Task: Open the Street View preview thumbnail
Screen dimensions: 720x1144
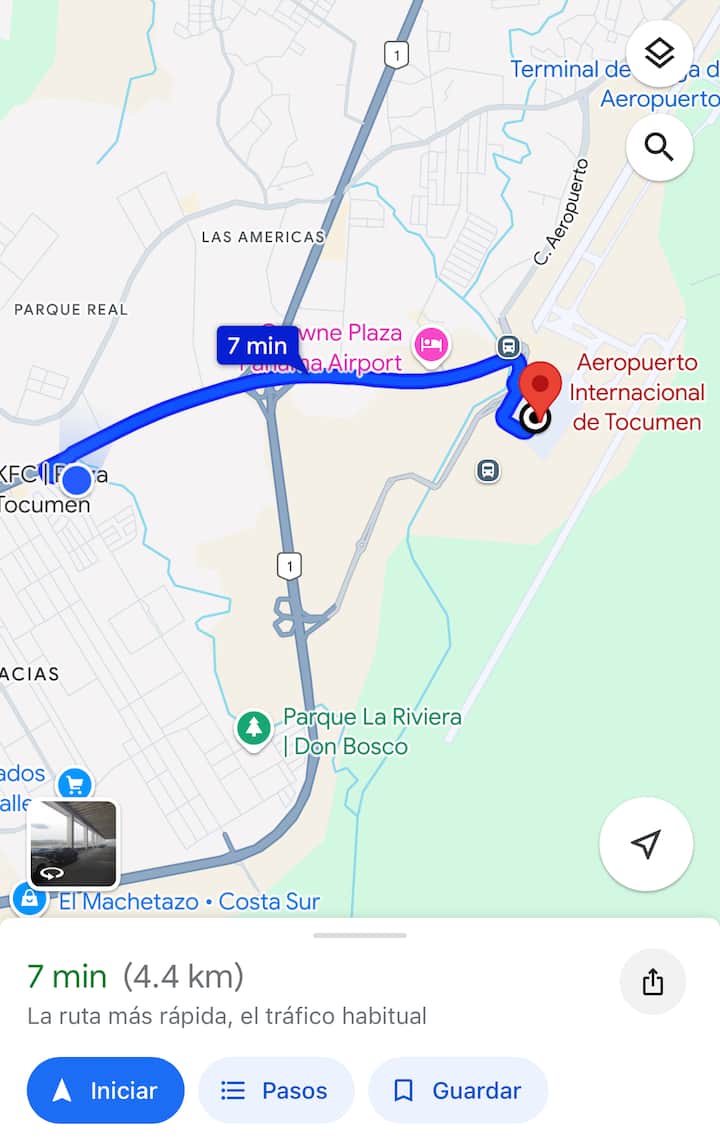Action: 73,844
